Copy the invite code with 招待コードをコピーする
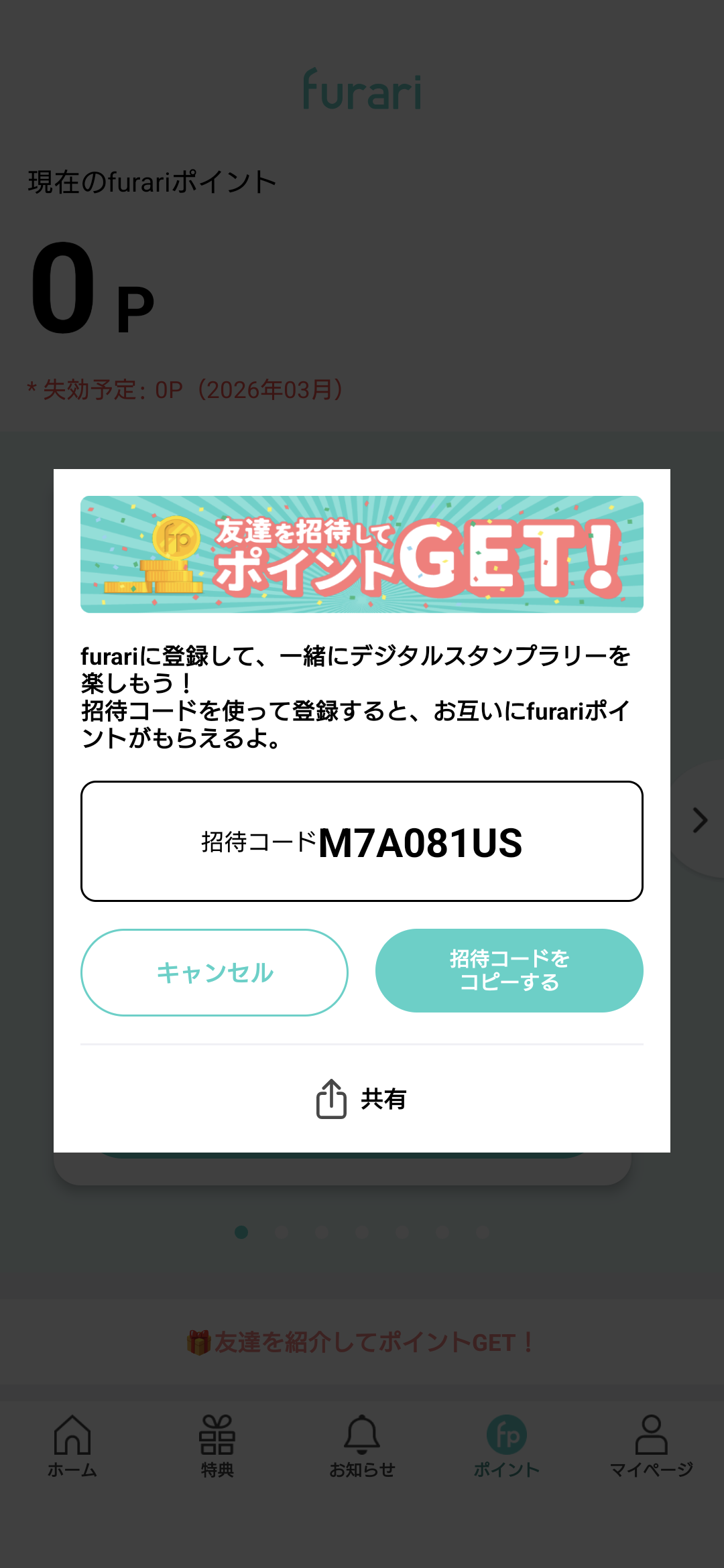The width and height of the screenshot is (724, 1568). click(x=509, y=970)
